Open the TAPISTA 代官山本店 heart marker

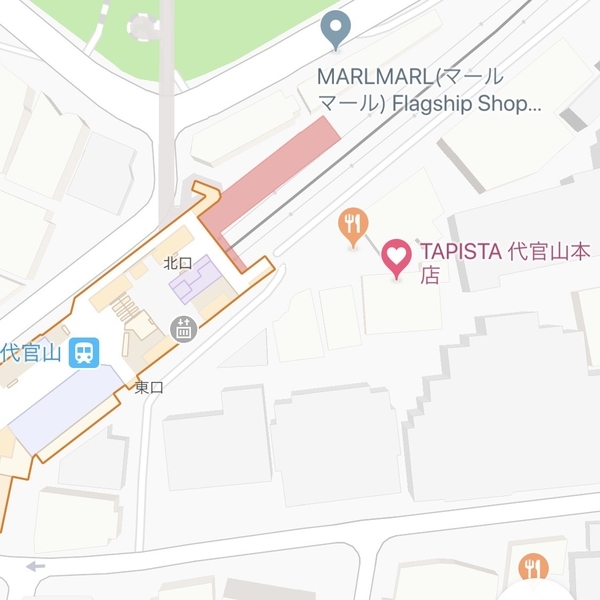[x=396, y=258]
